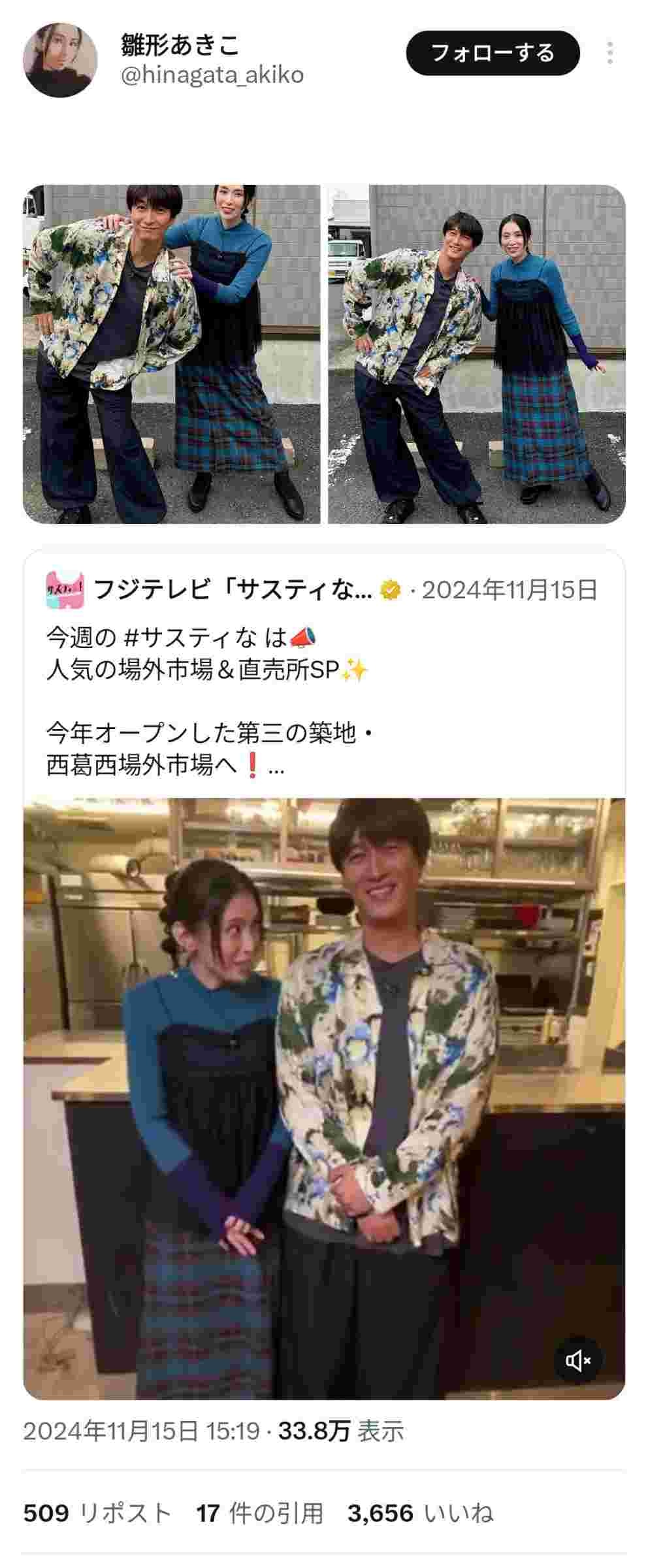Open the 509 リポスト list

pos(97,1513)
